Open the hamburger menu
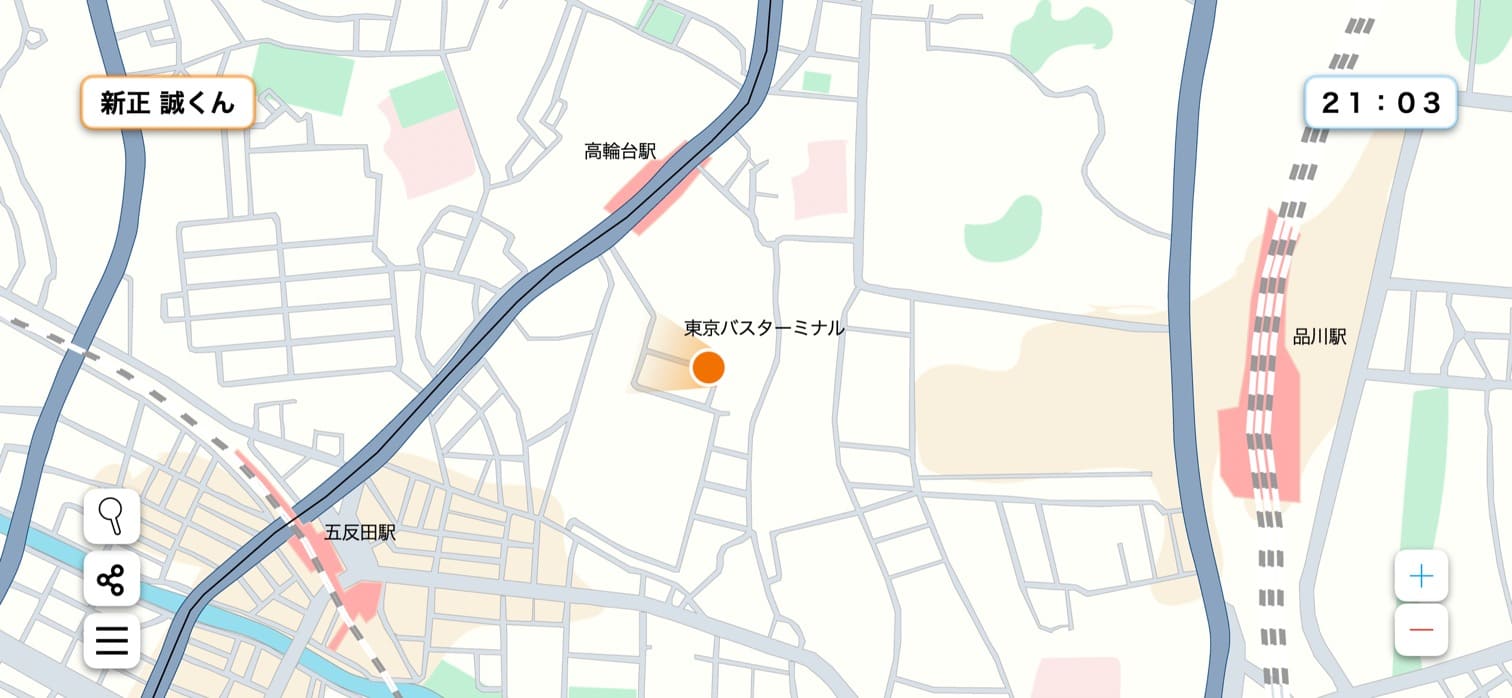The width and height of the screenshot is (1512, 698). point(111,640)
